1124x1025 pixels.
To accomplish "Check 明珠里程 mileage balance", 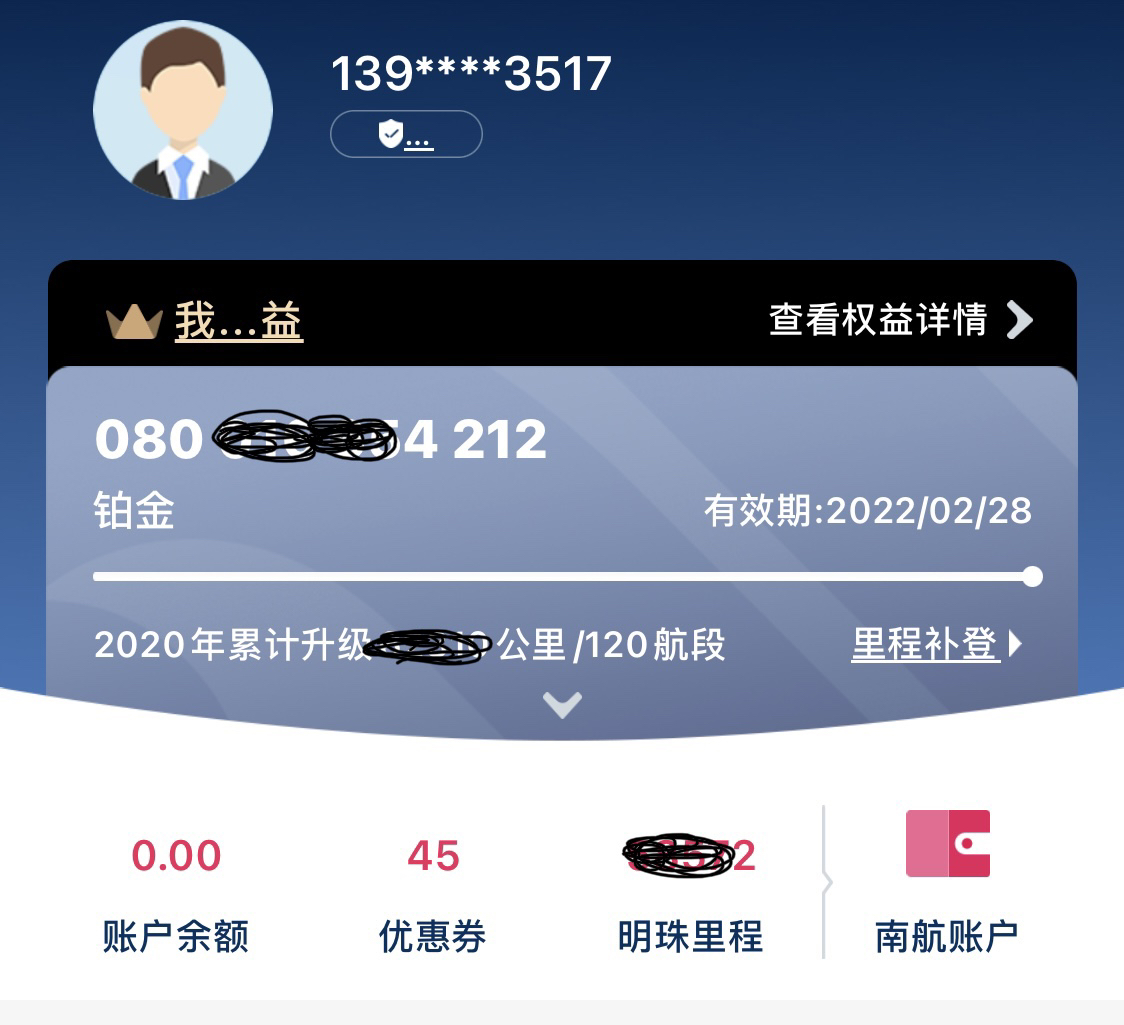I will point(690,895).
